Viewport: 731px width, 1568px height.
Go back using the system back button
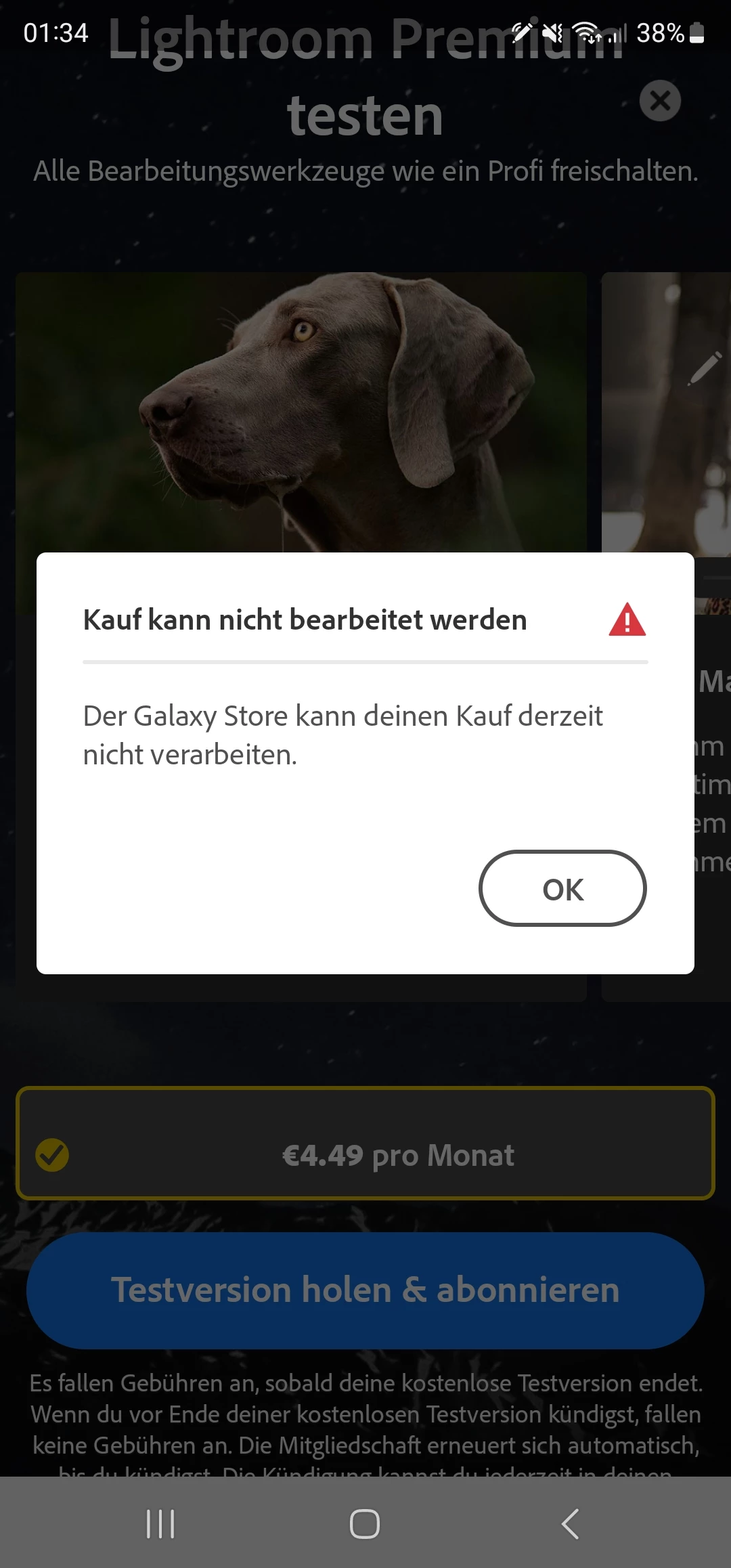pos(570,1524)
